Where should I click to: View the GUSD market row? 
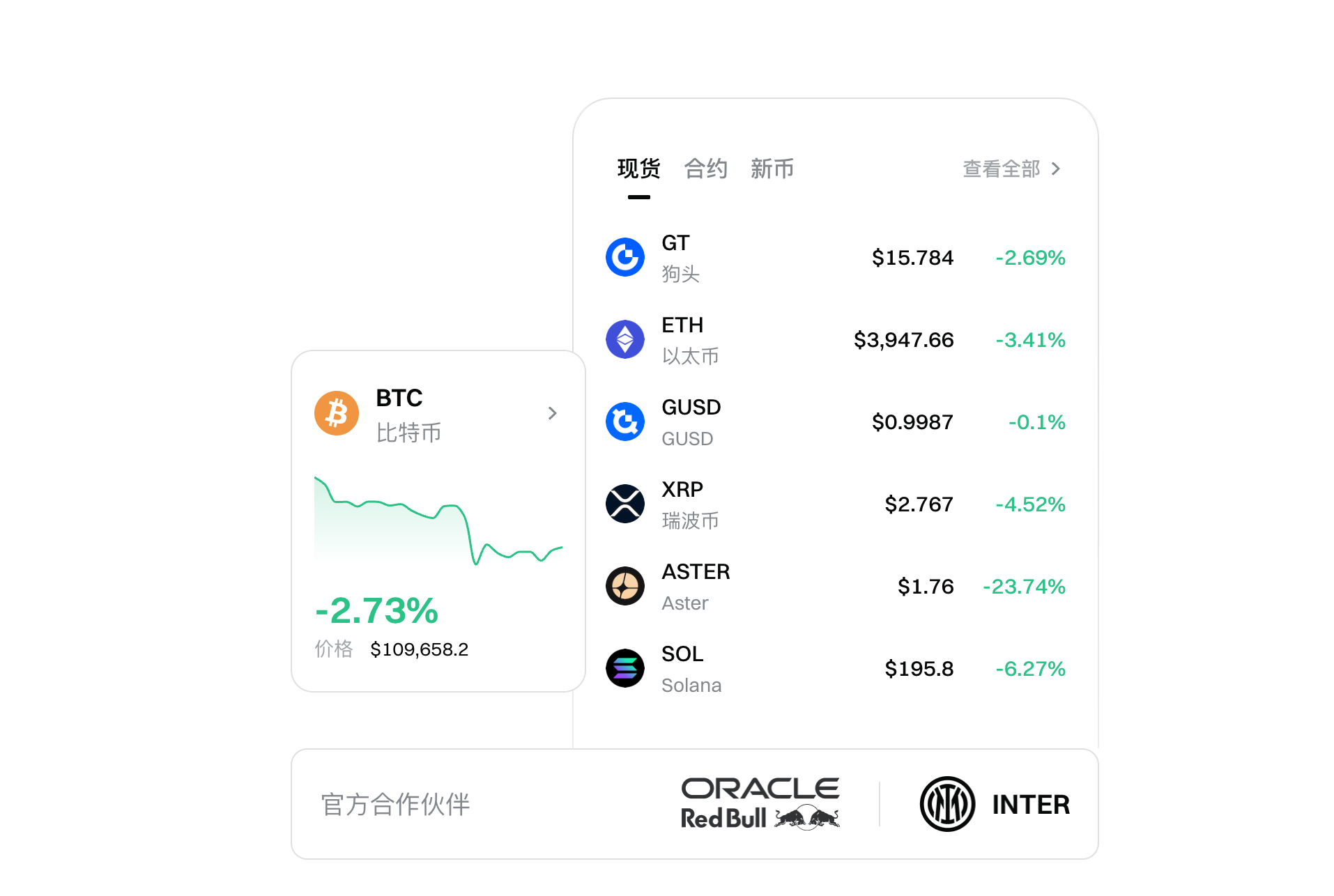point(835,422)
